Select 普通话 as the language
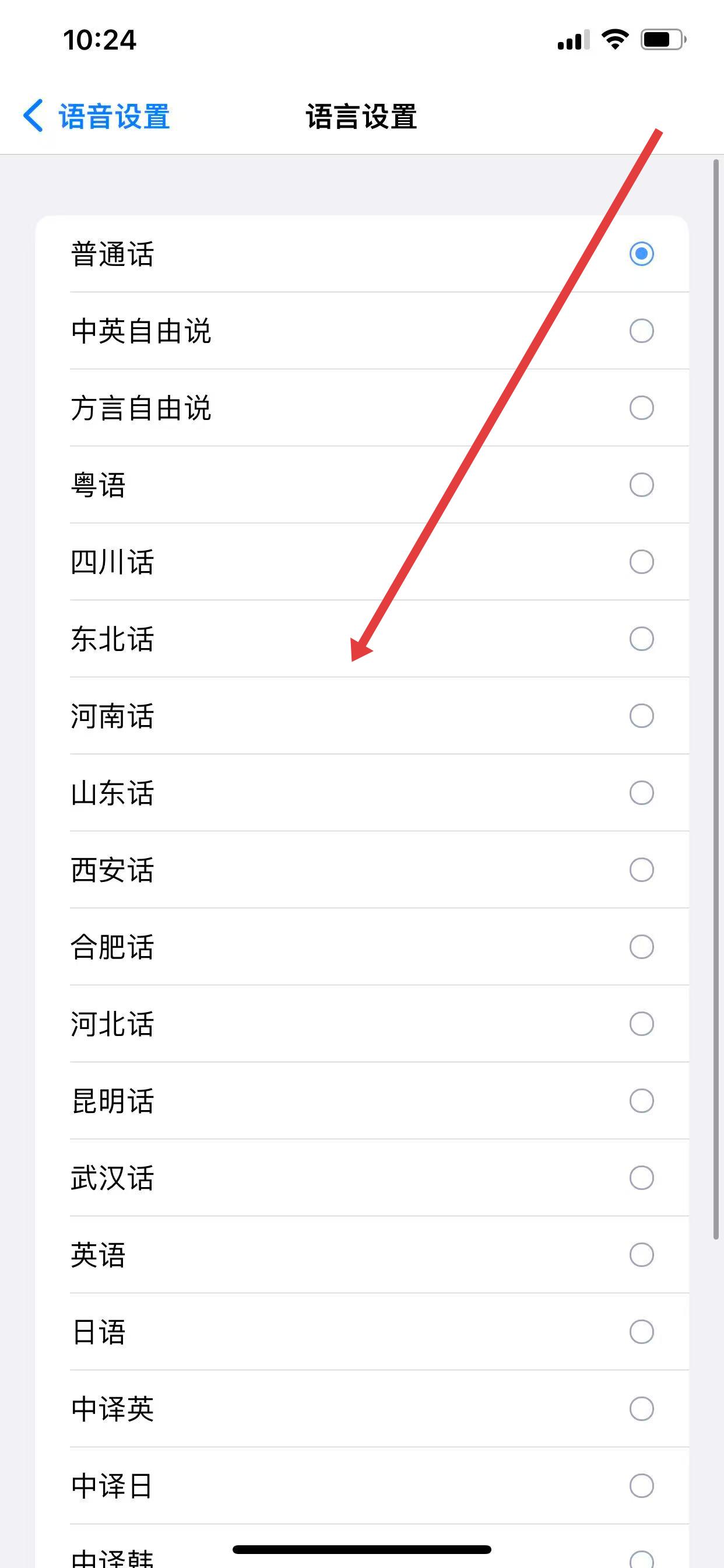 362,254
